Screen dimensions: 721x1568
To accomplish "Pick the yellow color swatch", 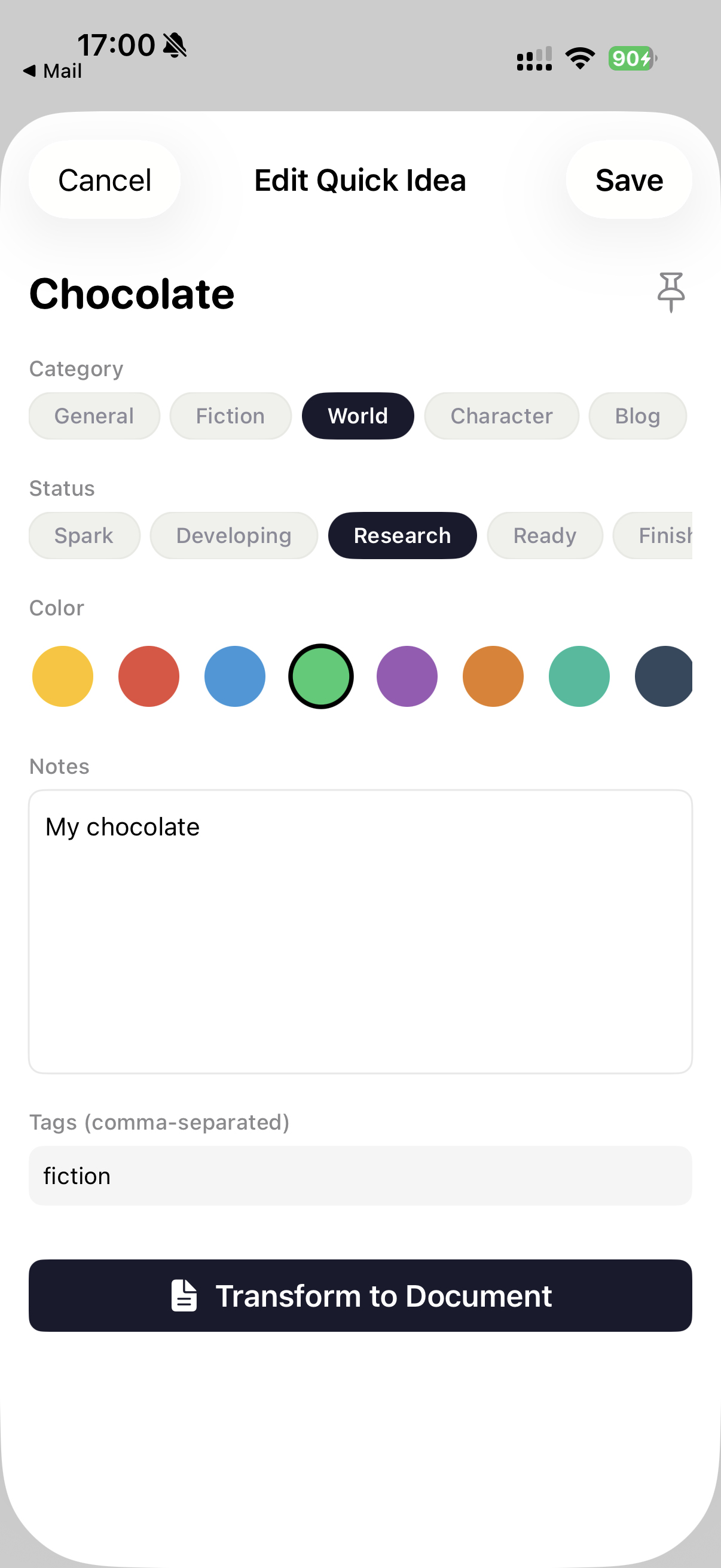I will tap(63, 676).
